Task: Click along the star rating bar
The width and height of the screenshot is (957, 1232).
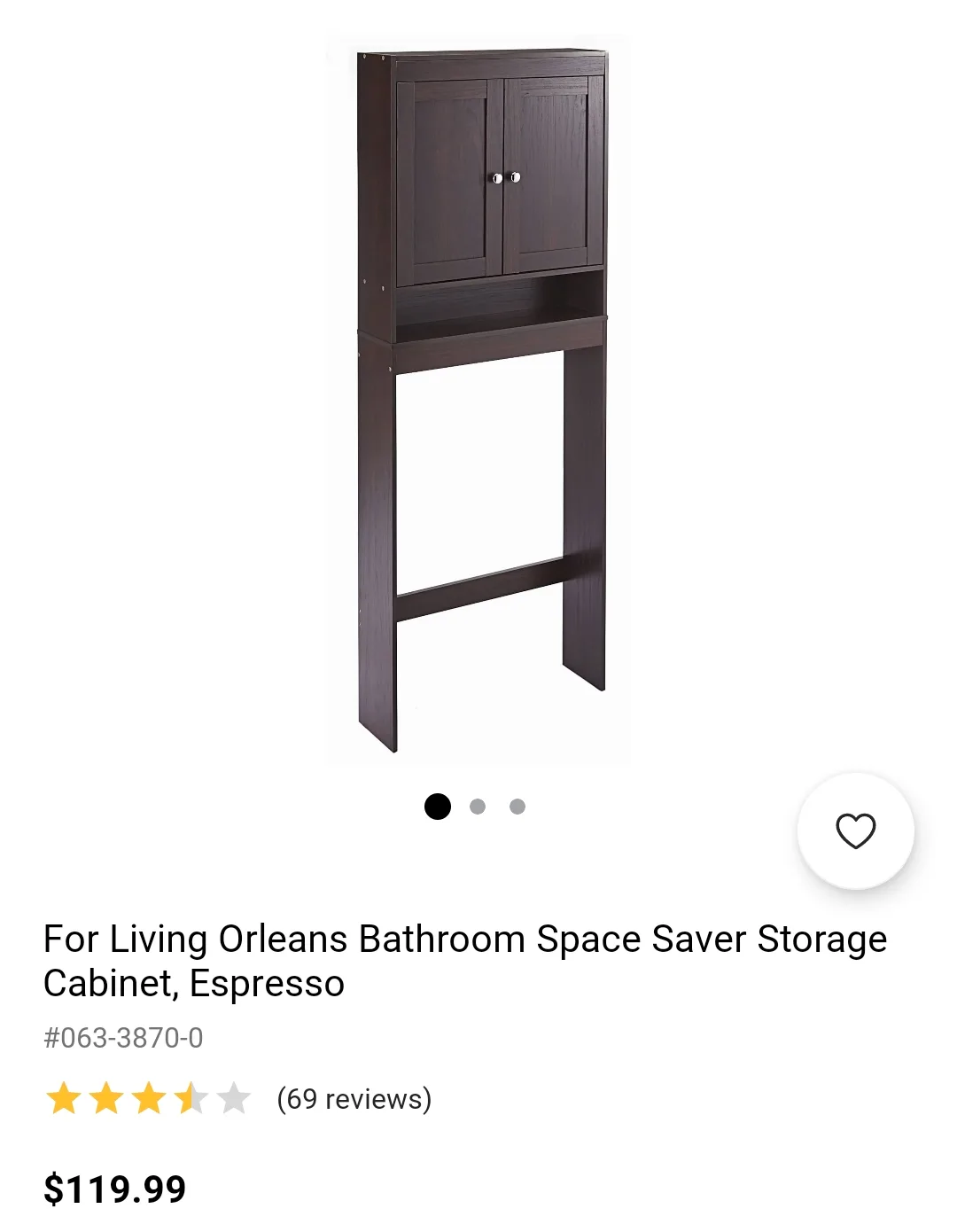Action: click(x=149, y=1101)
